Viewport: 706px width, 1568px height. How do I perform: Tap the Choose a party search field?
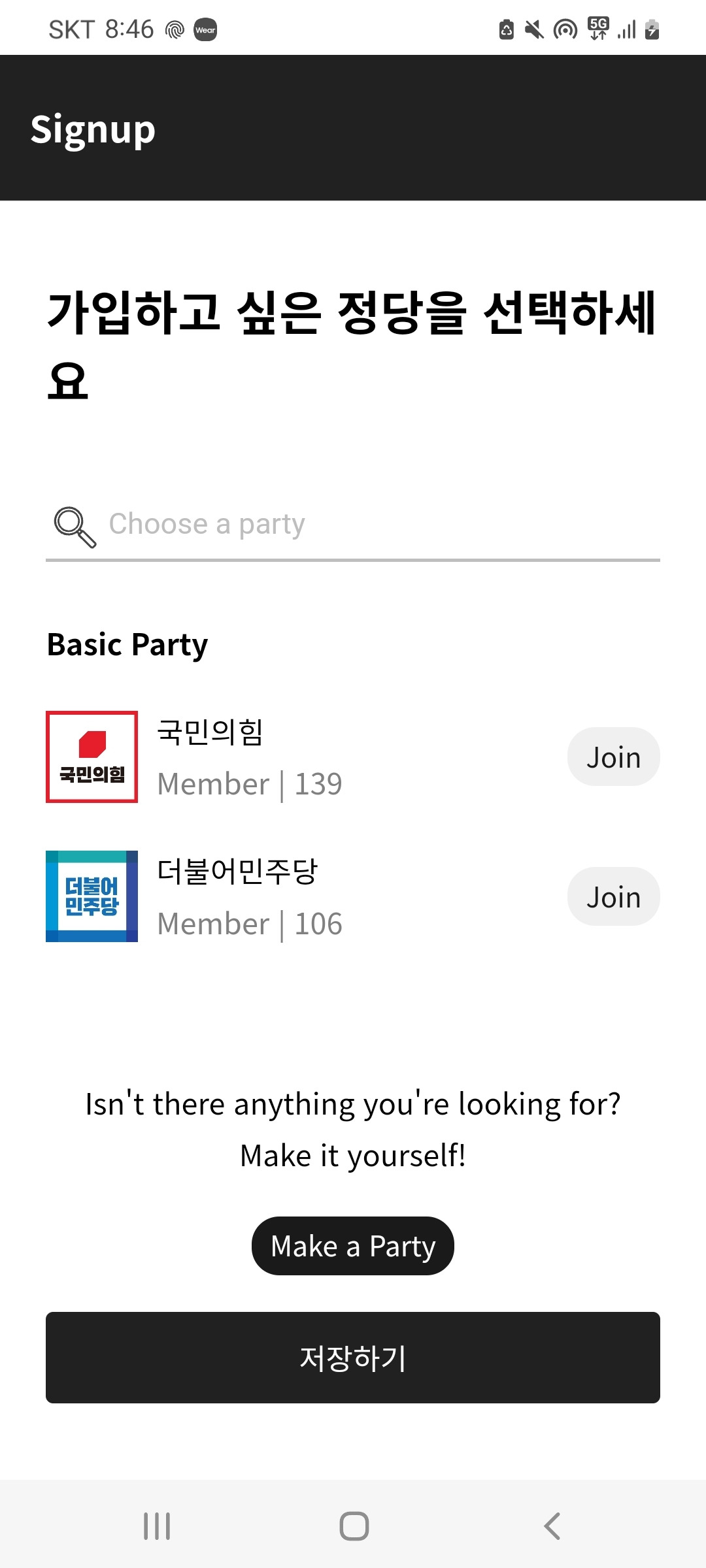(353, 523)
